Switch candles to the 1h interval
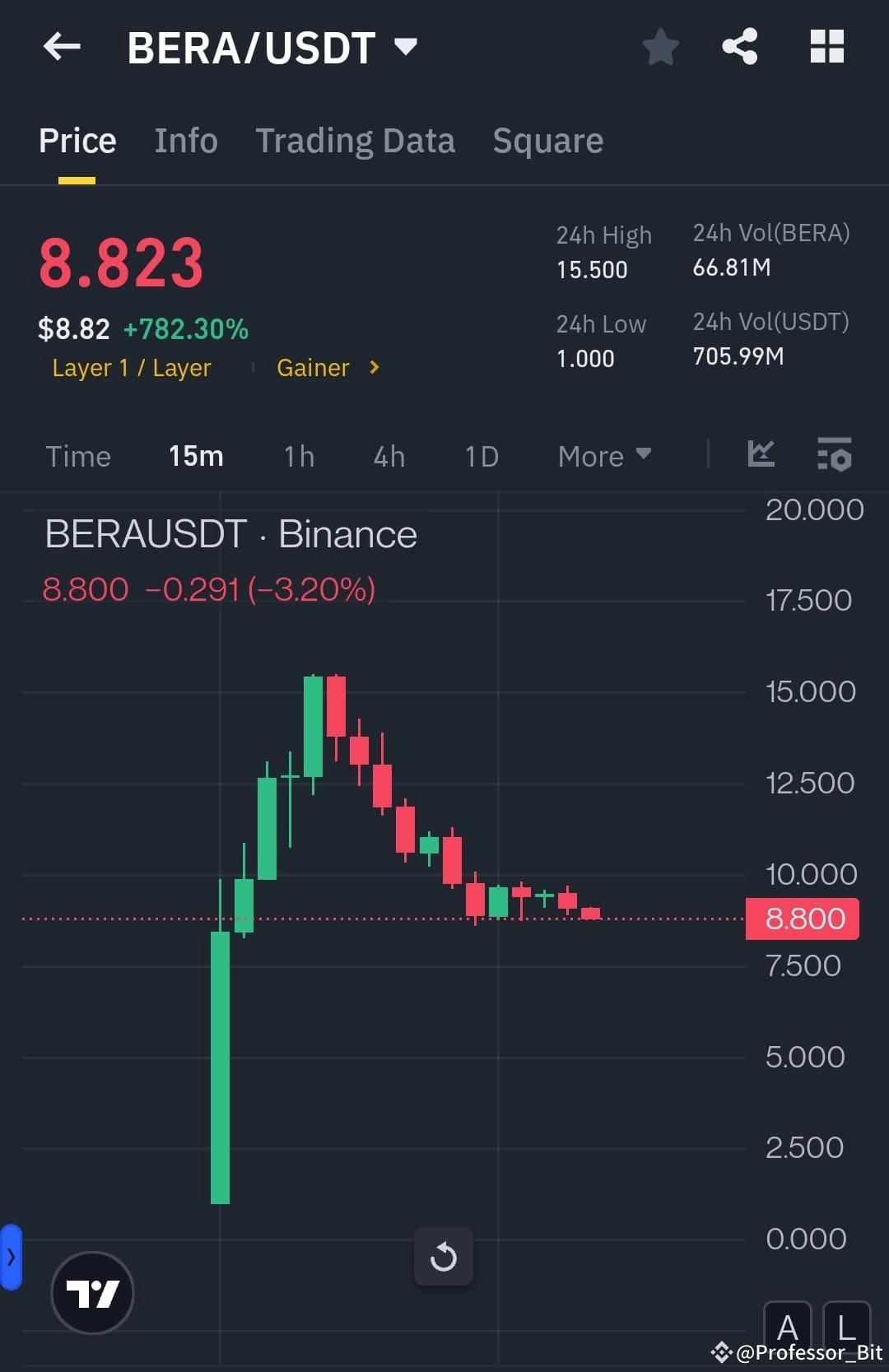Screen dimensions: 889x1372 pyautogui.click(x=298, y=456)
